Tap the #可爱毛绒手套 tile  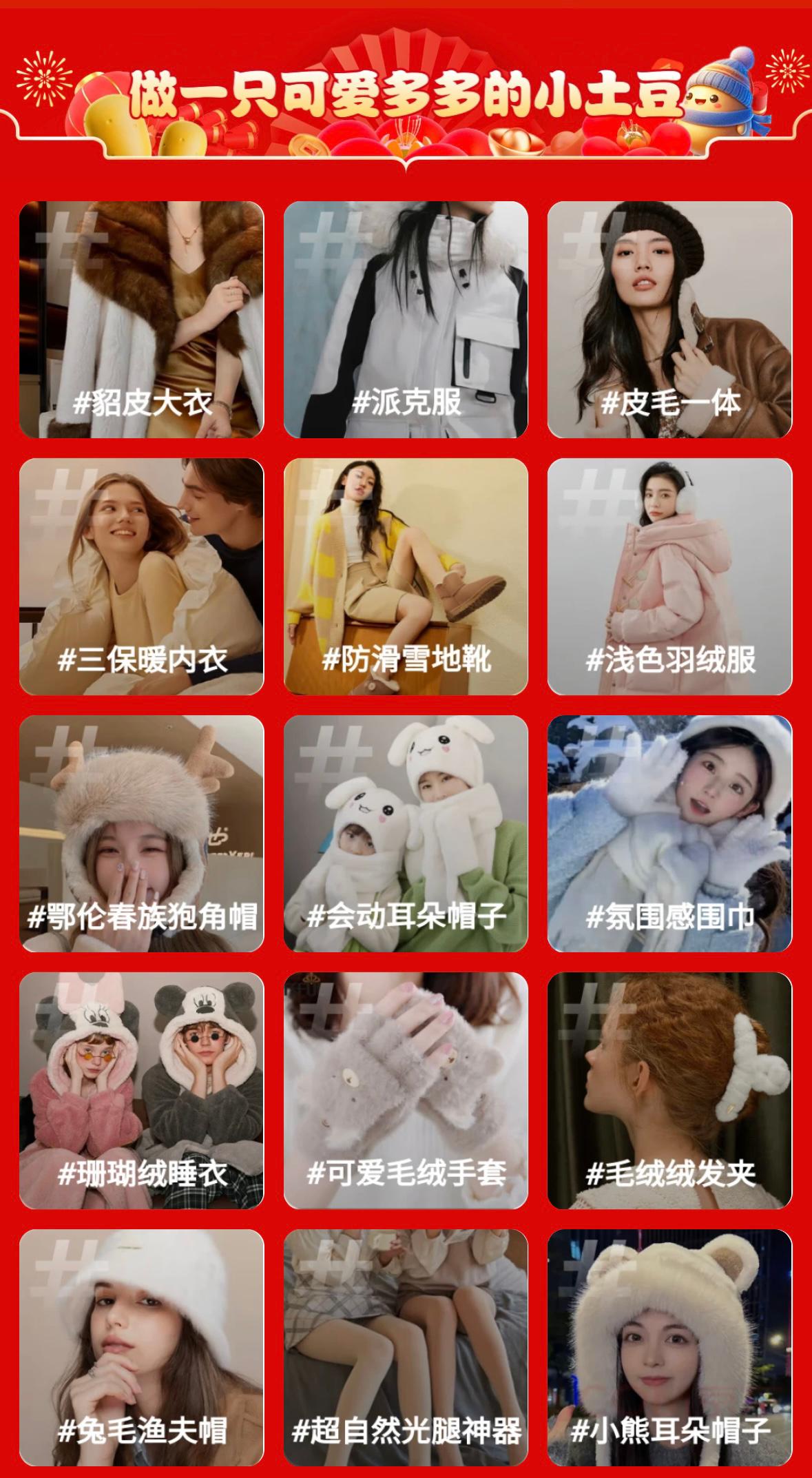tap(406, 1091)
